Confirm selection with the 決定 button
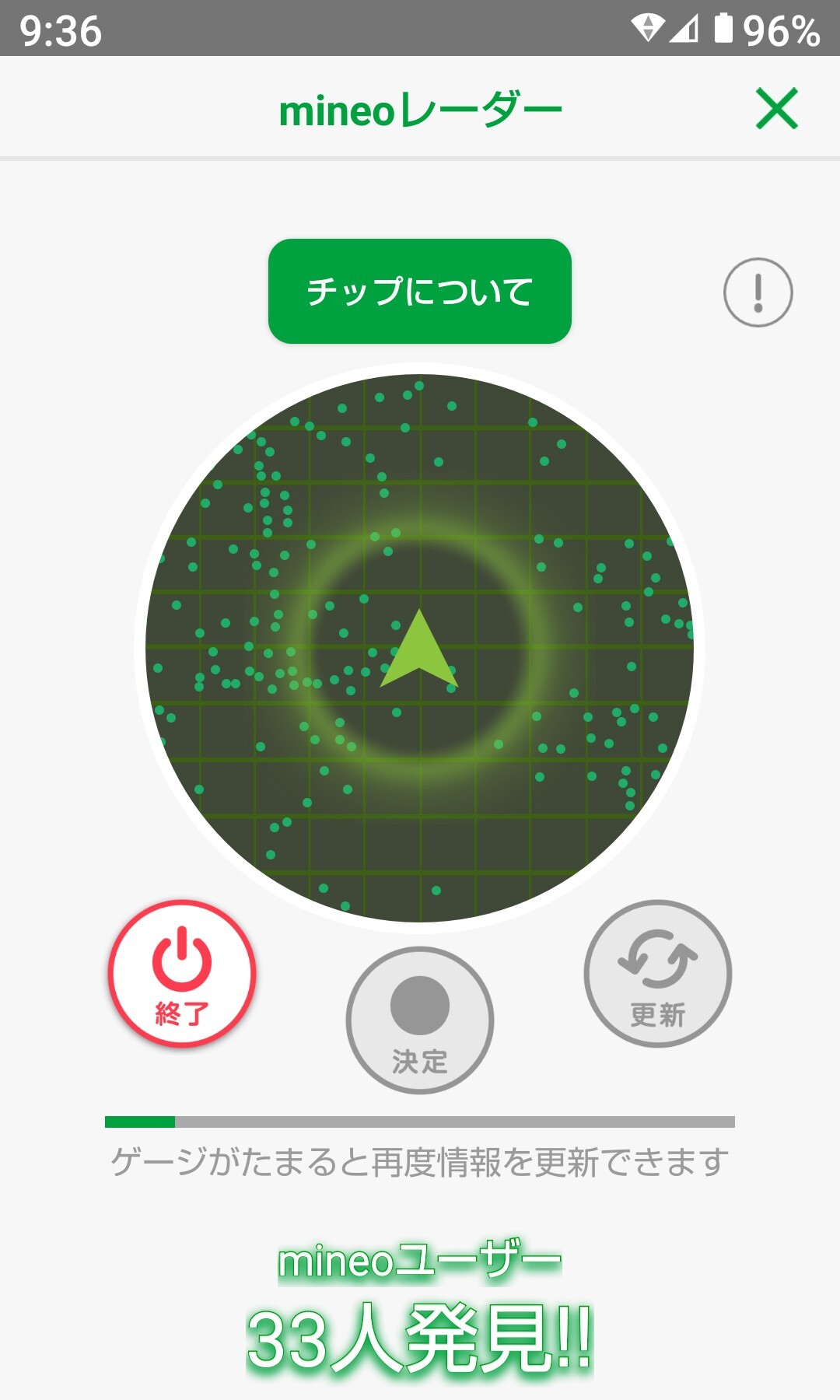The height and width of the screenshot is (1400, 840). (420, 1020)
